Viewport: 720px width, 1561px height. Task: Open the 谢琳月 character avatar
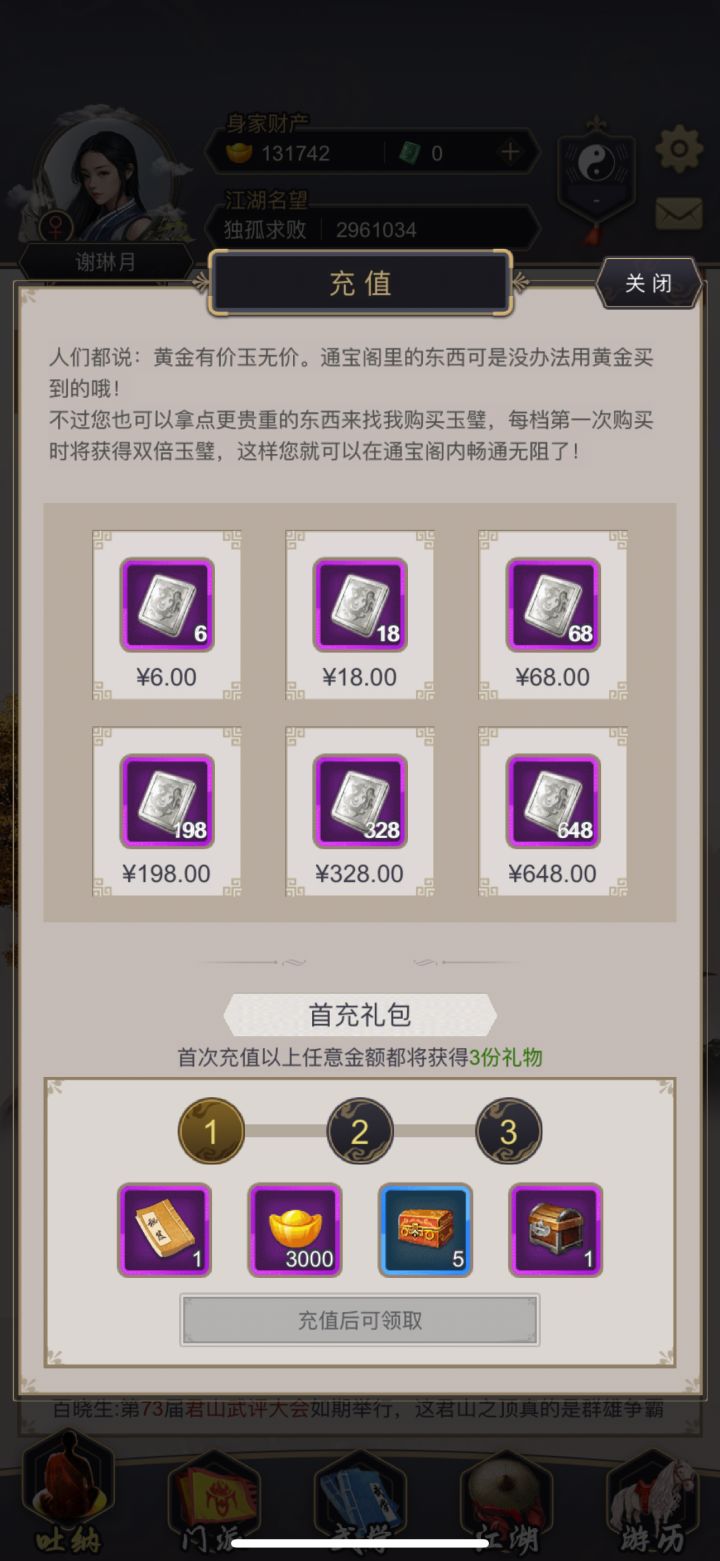[x=105, y=180]
